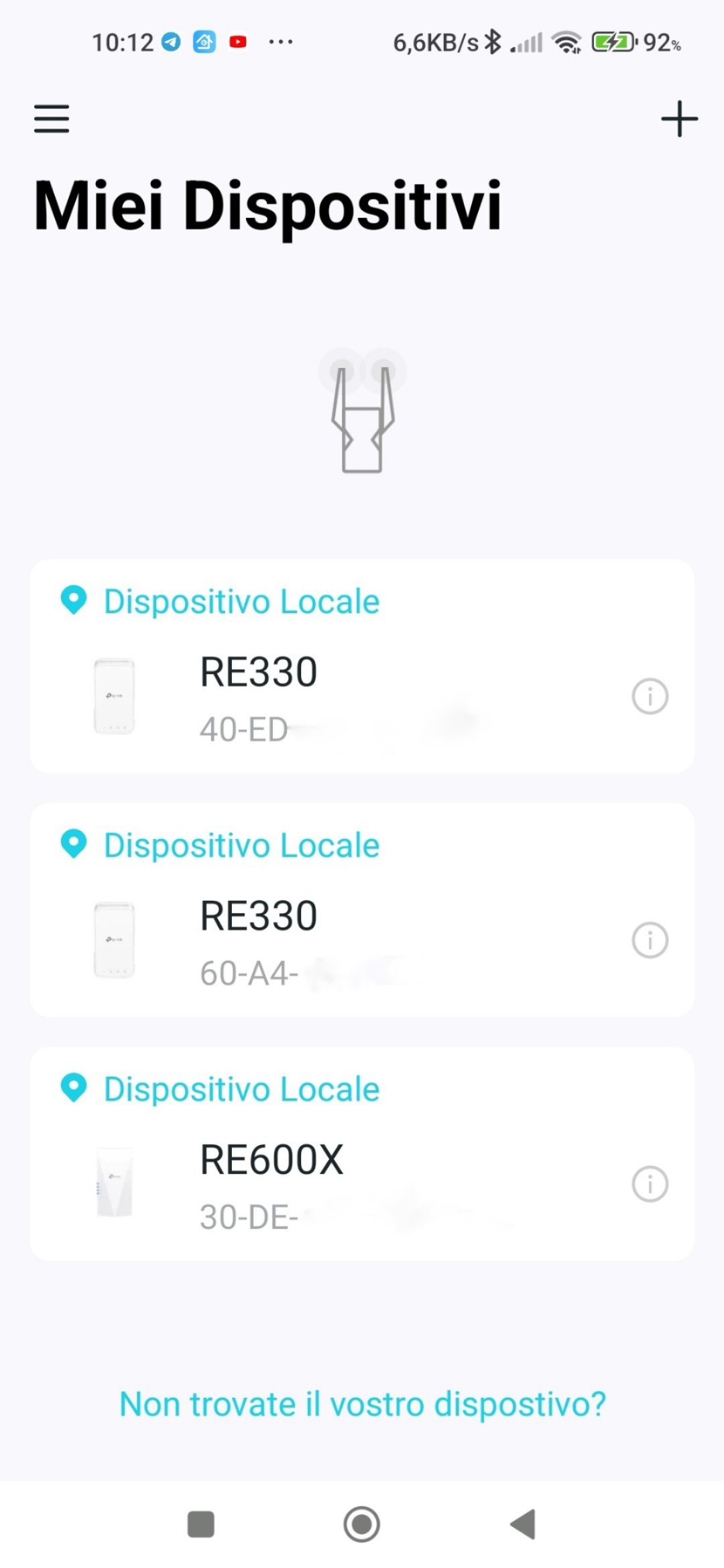Tap "Non trovate il vostro dispostivo?" link
The width and height of the screenshot is (724, 1568).
[362, 1404]
